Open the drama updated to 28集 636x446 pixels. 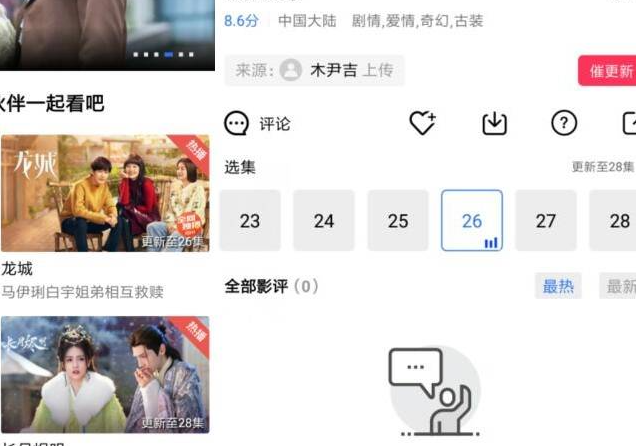(x=105, y=375)
